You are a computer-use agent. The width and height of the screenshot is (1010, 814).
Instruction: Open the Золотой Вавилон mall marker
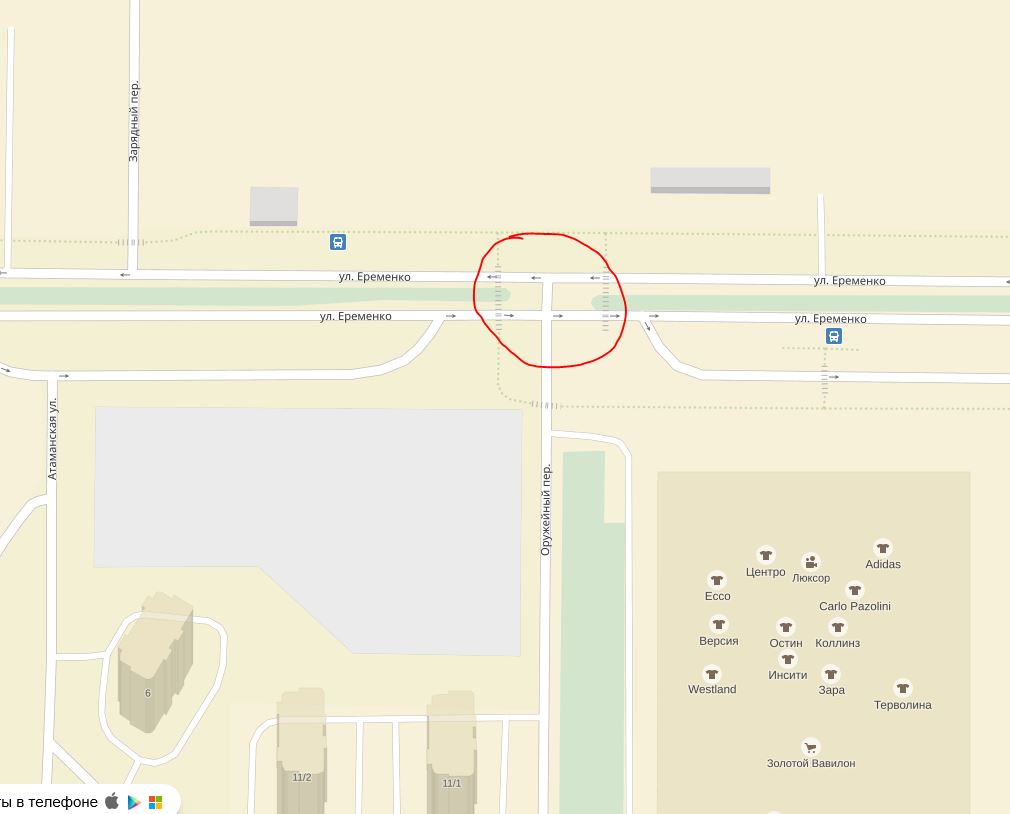coord(811,747)
